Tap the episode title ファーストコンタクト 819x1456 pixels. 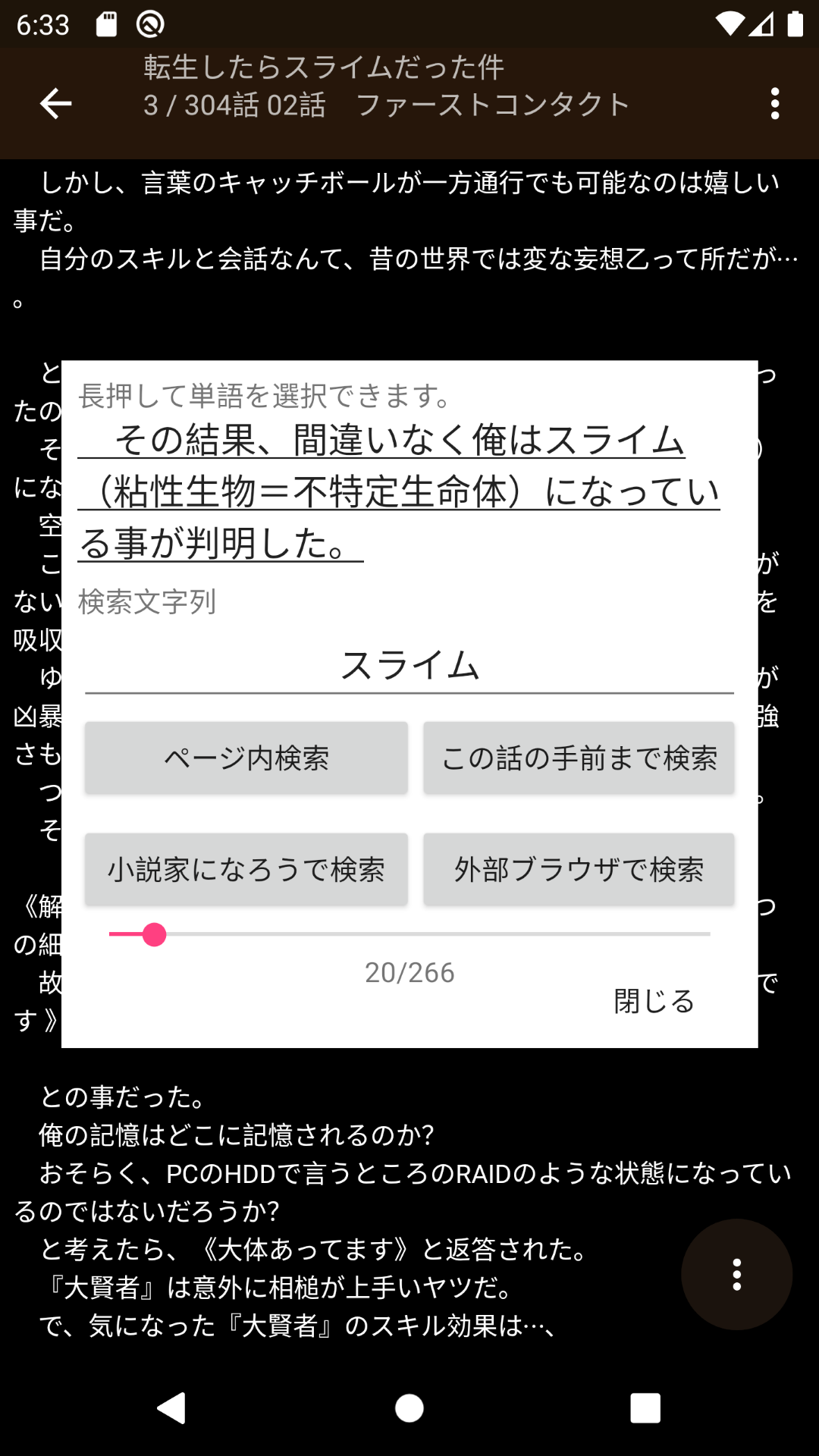493,105
